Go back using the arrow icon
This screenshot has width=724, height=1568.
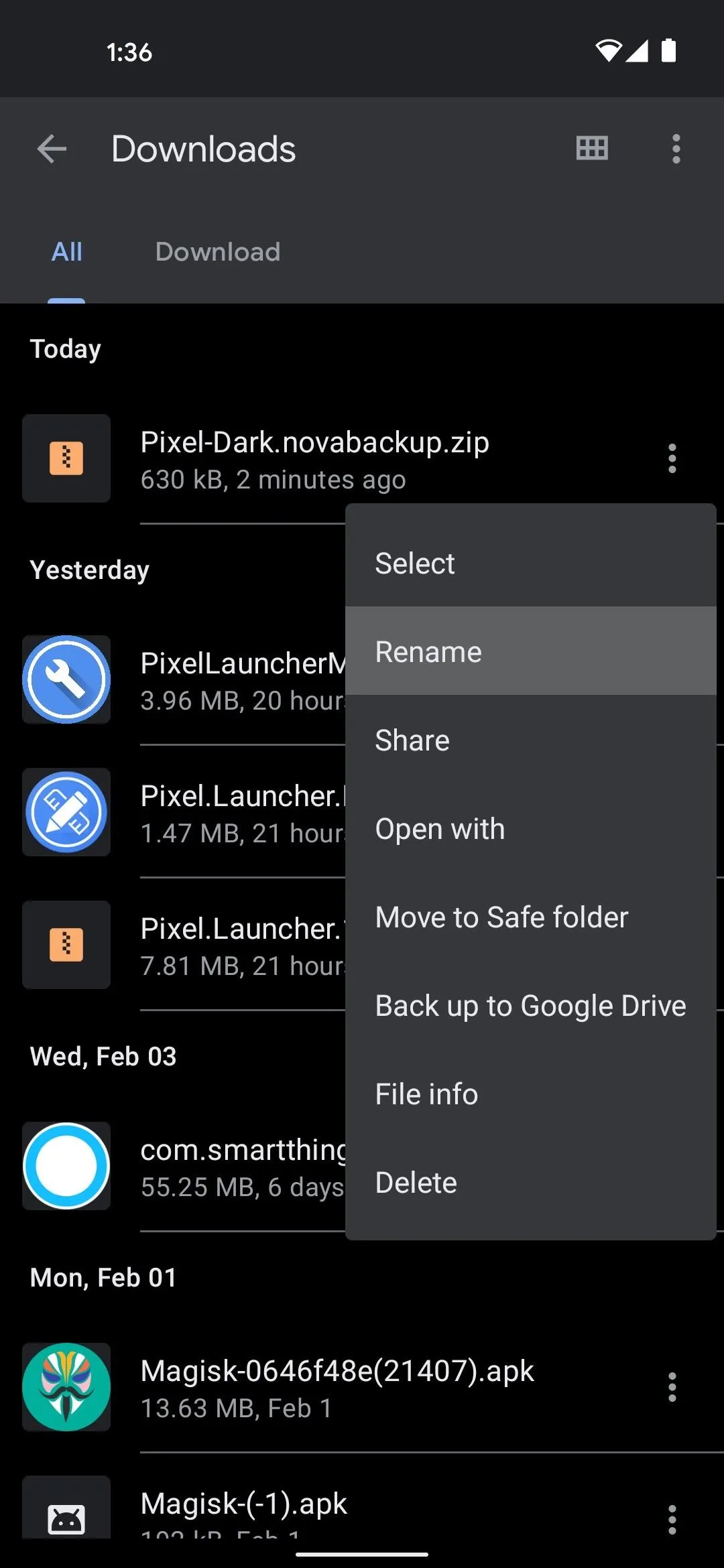(x=52, y=149)
